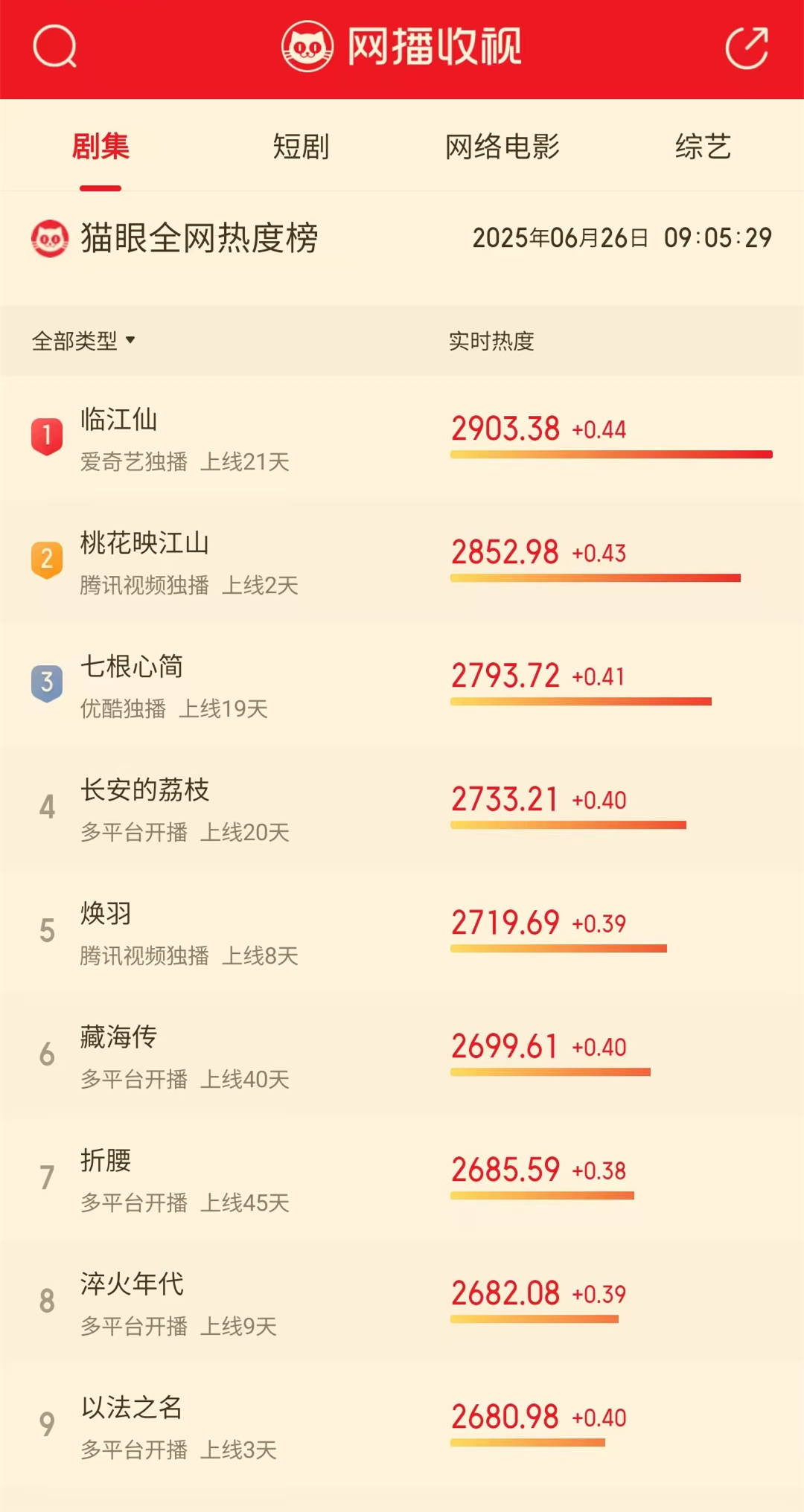
Task: Open the 淬火年代 ranking entry
Action: (402, 1303)
